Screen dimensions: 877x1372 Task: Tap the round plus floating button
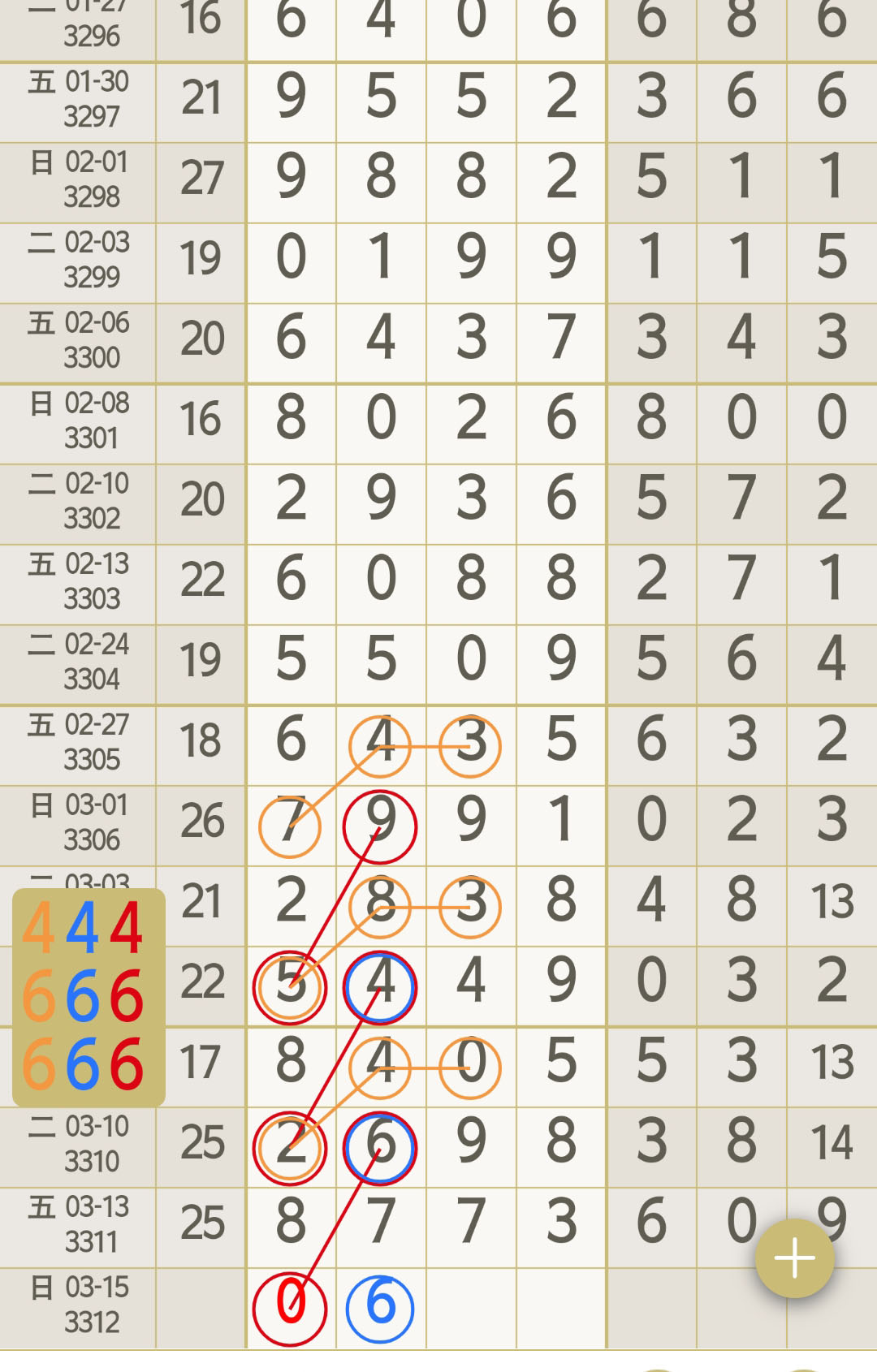click(794, 1258)
